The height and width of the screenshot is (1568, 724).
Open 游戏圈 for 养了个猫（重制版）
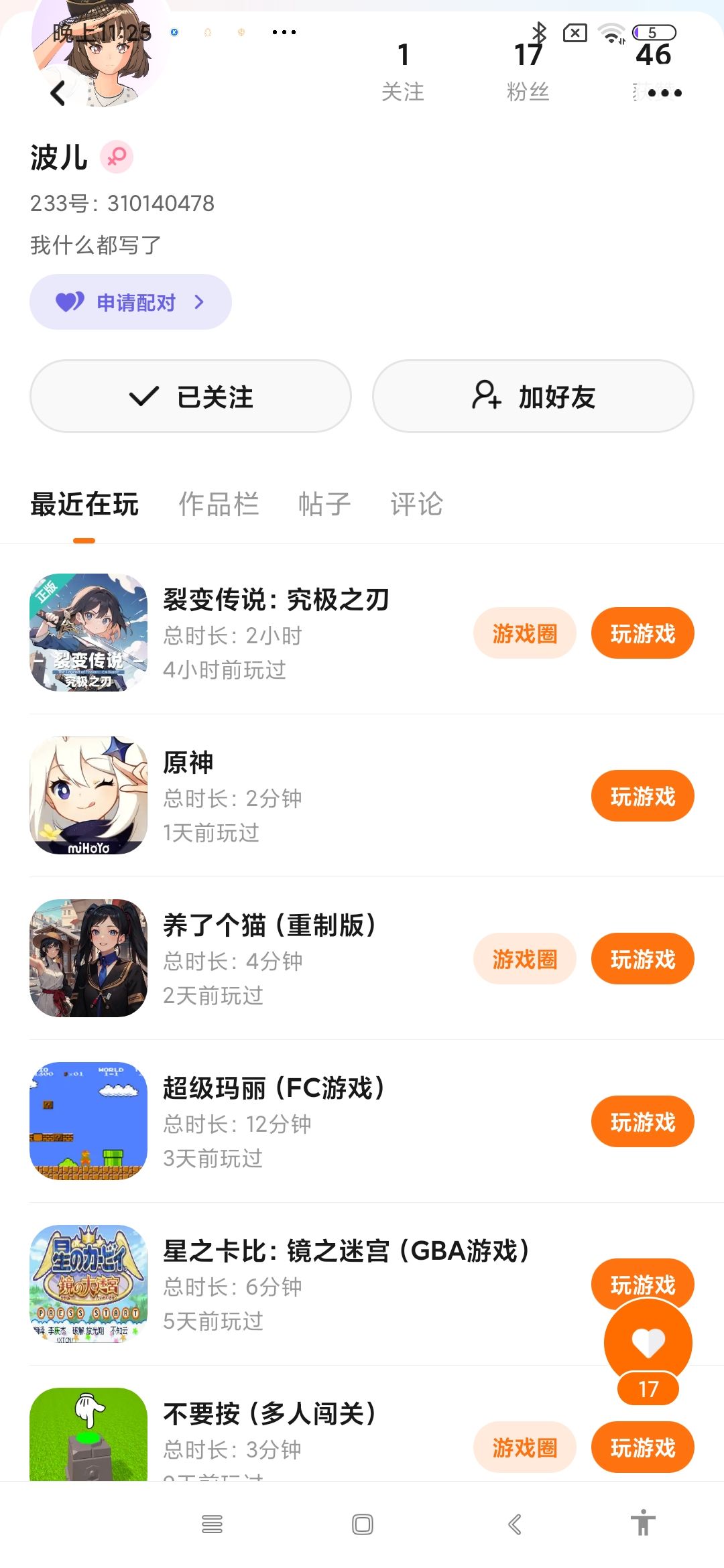pos(524,959)
